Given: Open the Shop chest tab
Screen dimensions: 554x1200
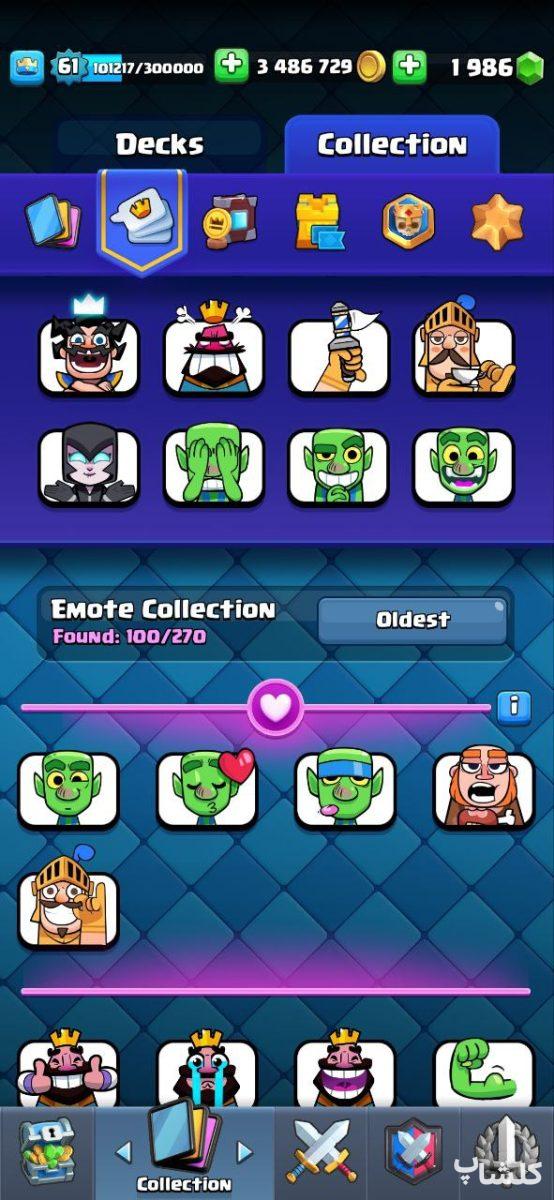Looking at the screenshot, I should pos(47,1150).
